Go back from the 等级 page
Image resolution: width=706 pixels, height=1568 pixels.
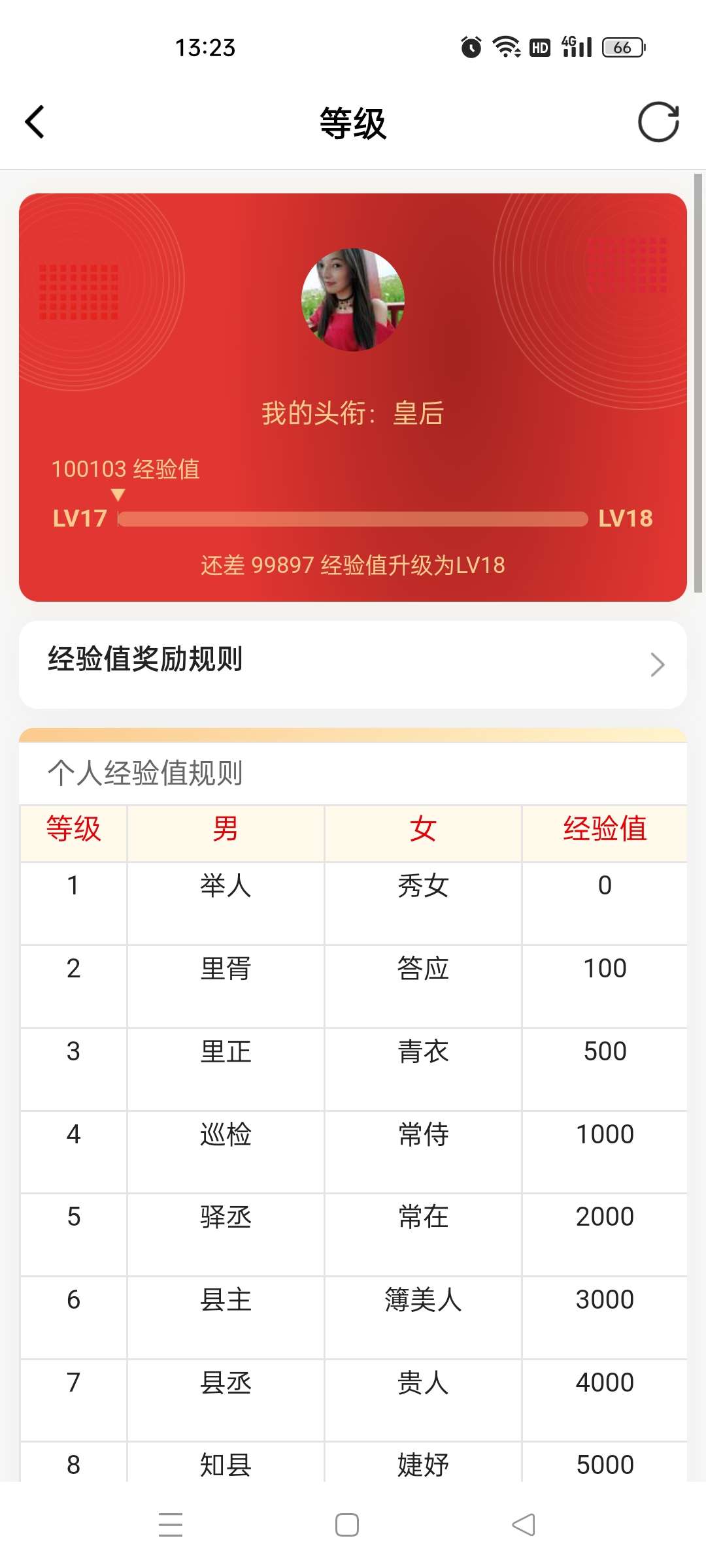click(x=35, y=122)
